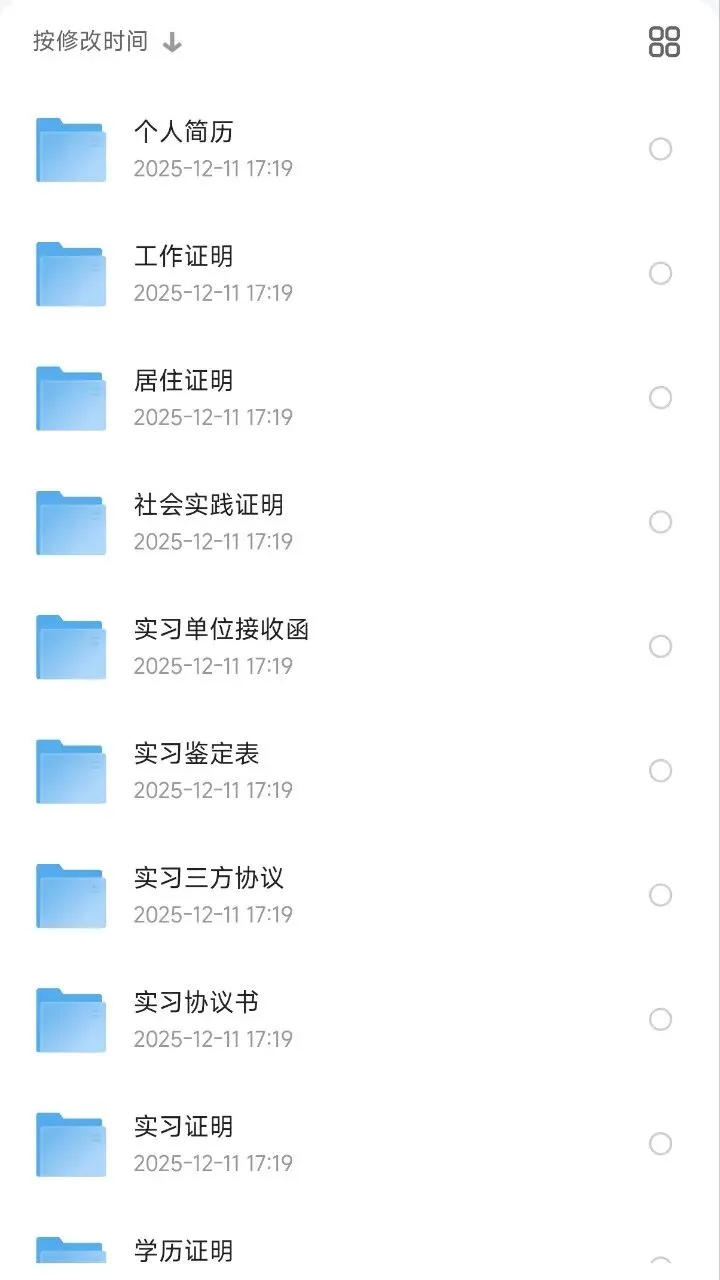Open the 实习鉴定表 folder
Screen dimensions: 720x1280
click(x=196, y=754)
